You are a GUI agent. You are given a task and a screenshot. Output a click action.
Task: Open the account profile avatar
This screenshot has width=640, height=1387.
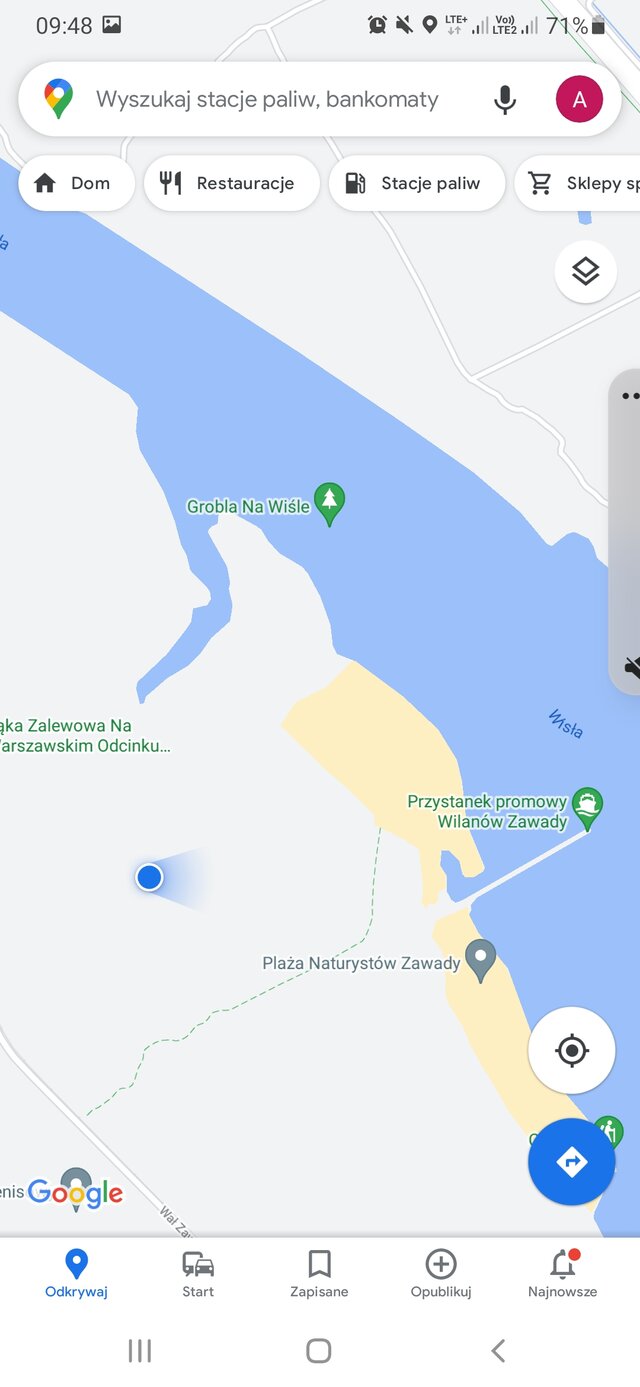pos(579,99)
